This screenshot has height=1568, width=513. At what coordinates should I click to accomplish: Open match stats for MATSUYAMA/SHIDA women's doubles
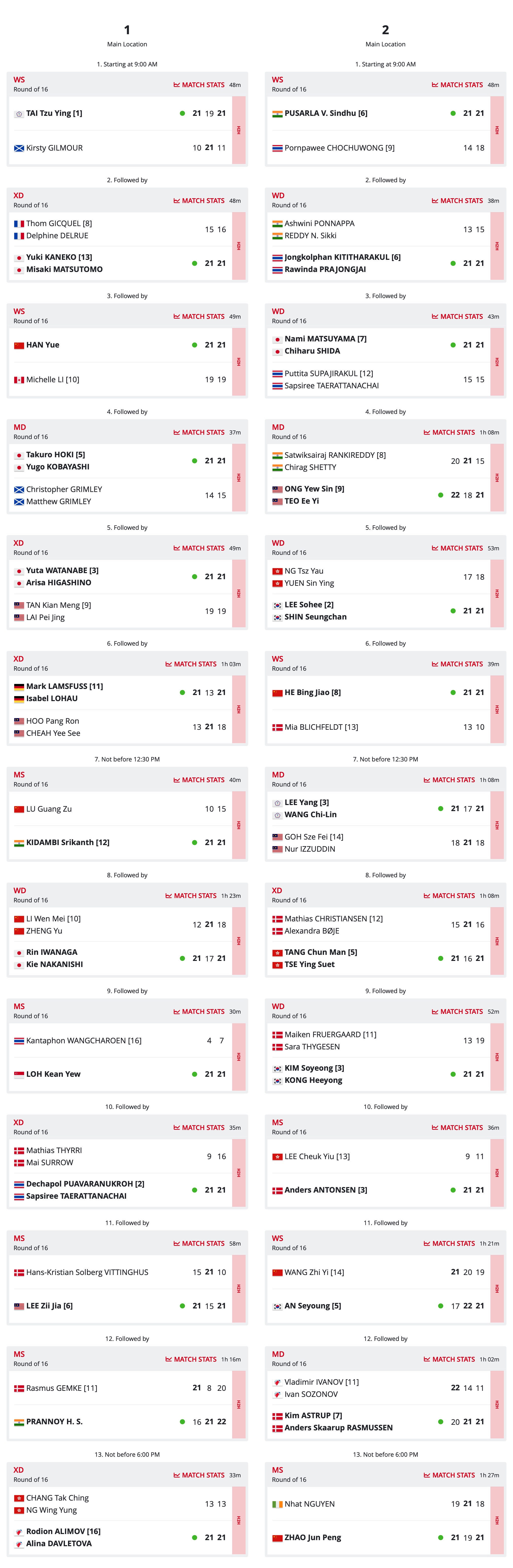coord(457,317)
